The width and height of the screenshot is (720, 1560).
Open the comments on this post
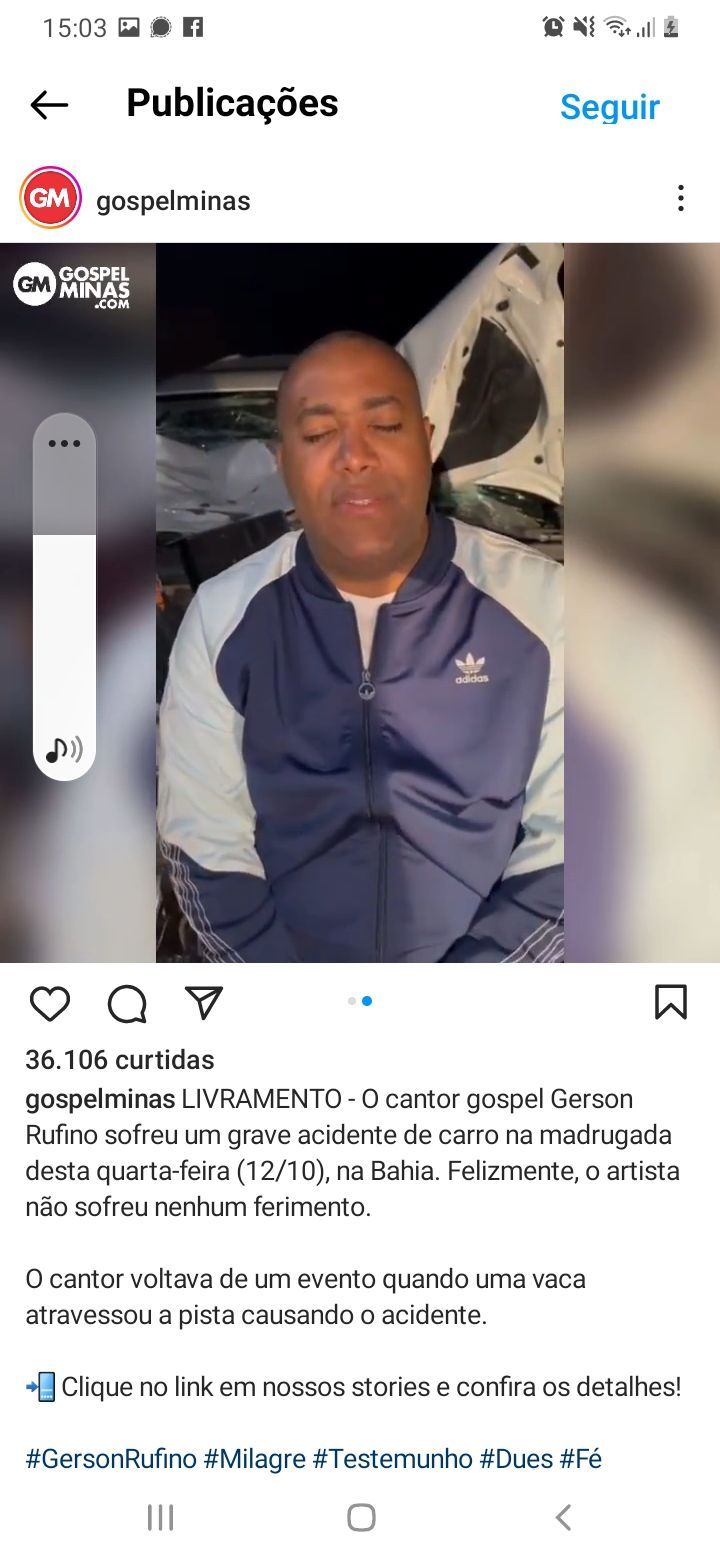[x=127, y=1003]
